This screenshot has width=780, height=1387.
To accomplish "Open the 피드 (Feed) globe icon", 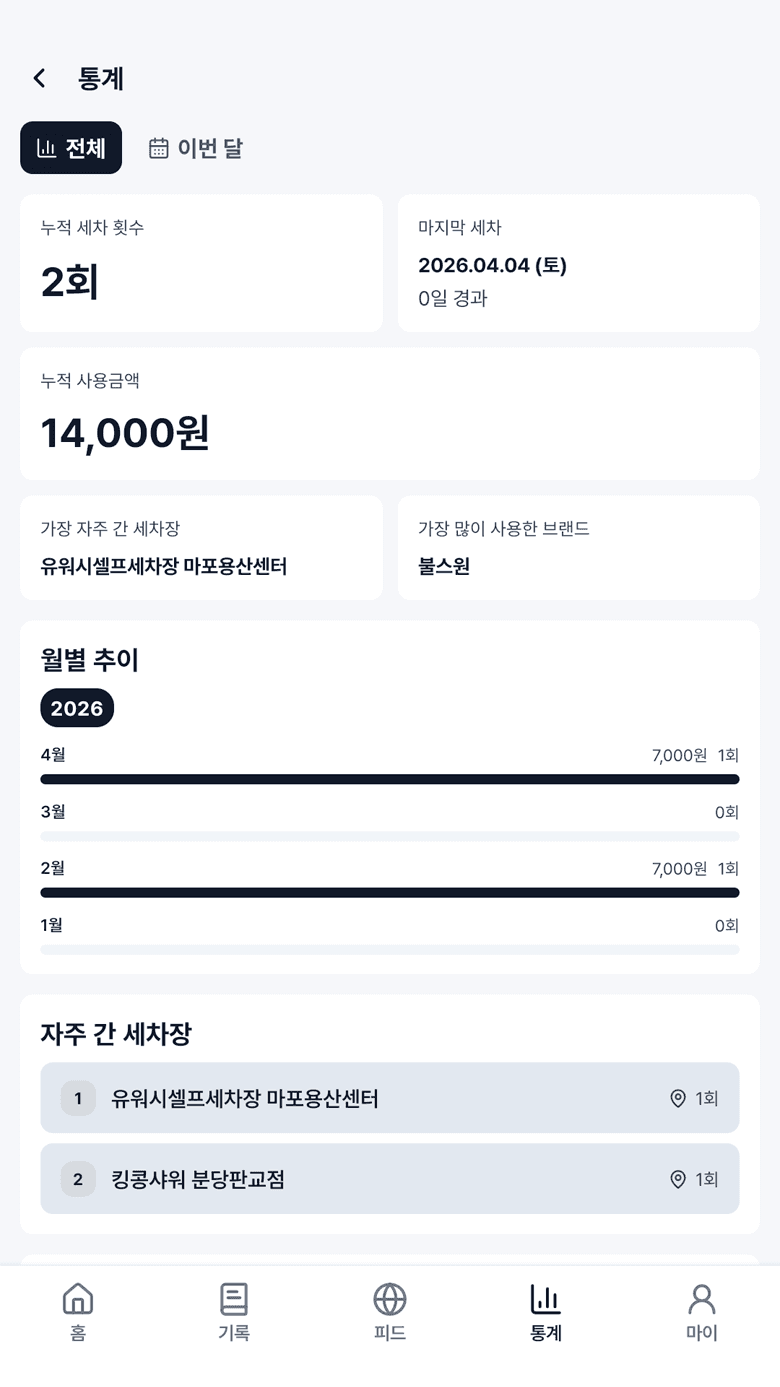I will [389, 1298].
